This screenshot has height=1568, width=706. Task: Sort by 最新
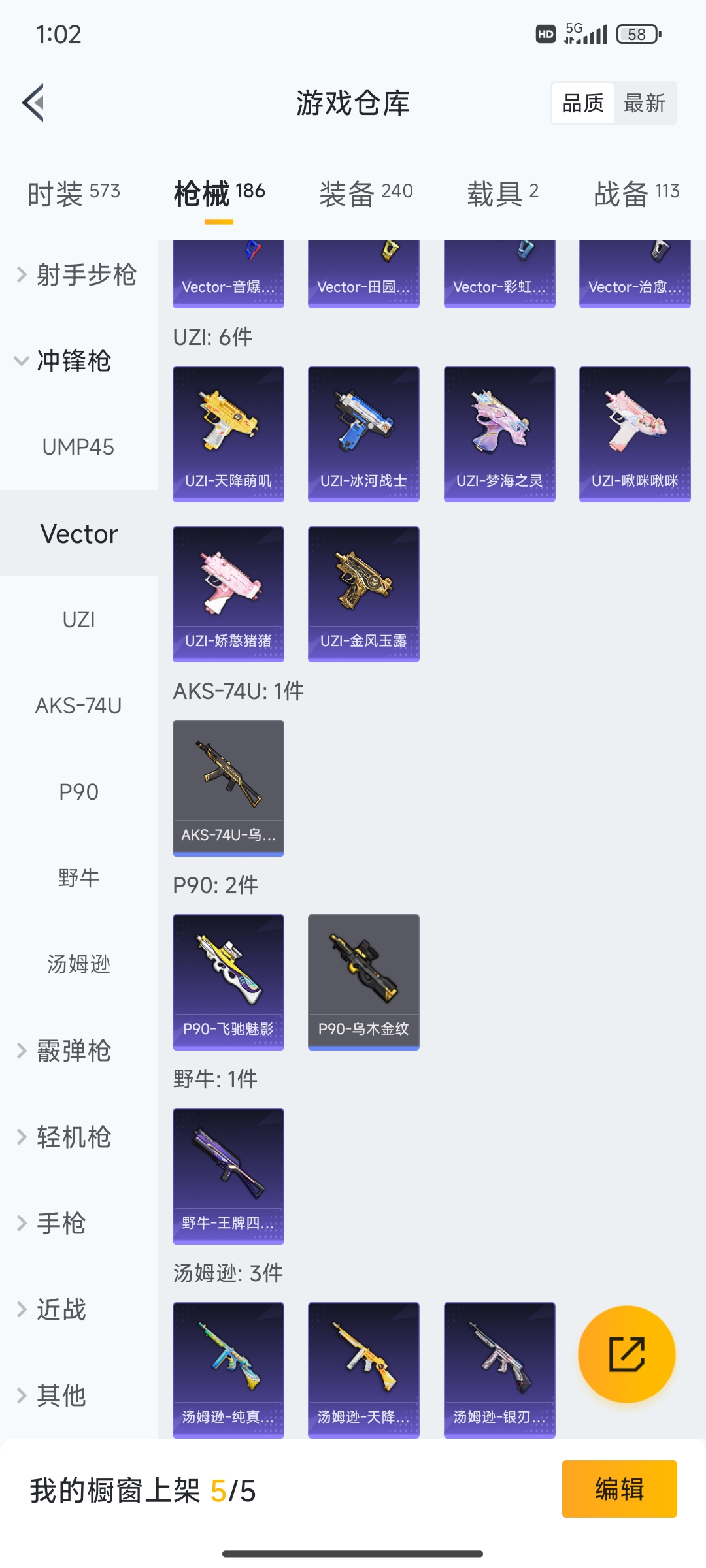point(644,103)
